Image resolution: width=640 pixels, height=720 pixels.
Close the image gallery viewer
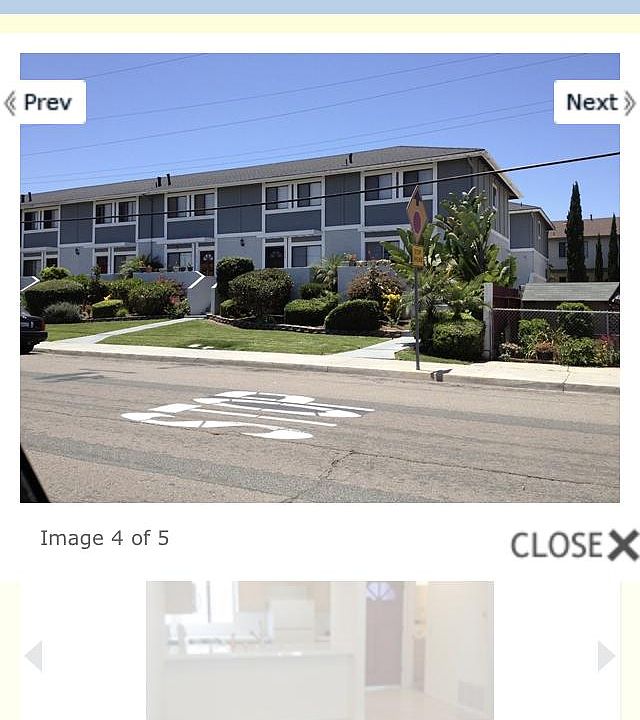(x=574, y=545)
